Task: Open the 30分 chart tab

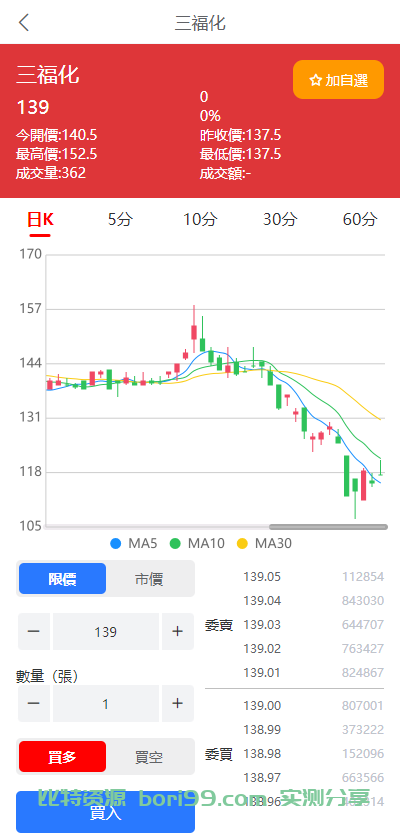Action: point(280,220)
